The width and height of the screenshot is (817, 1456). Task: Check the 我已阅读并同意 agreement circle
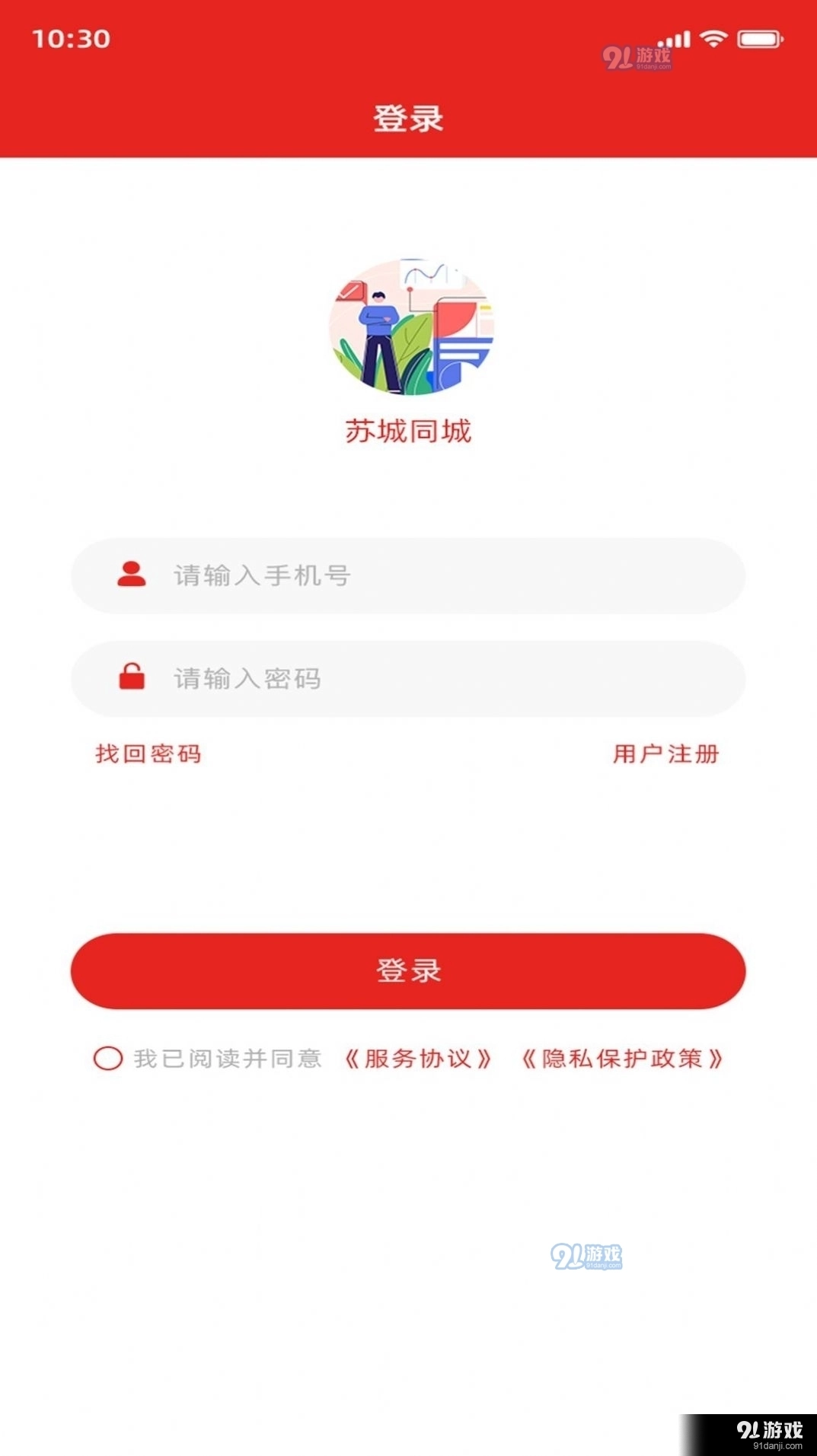[x=108, y=1058]
